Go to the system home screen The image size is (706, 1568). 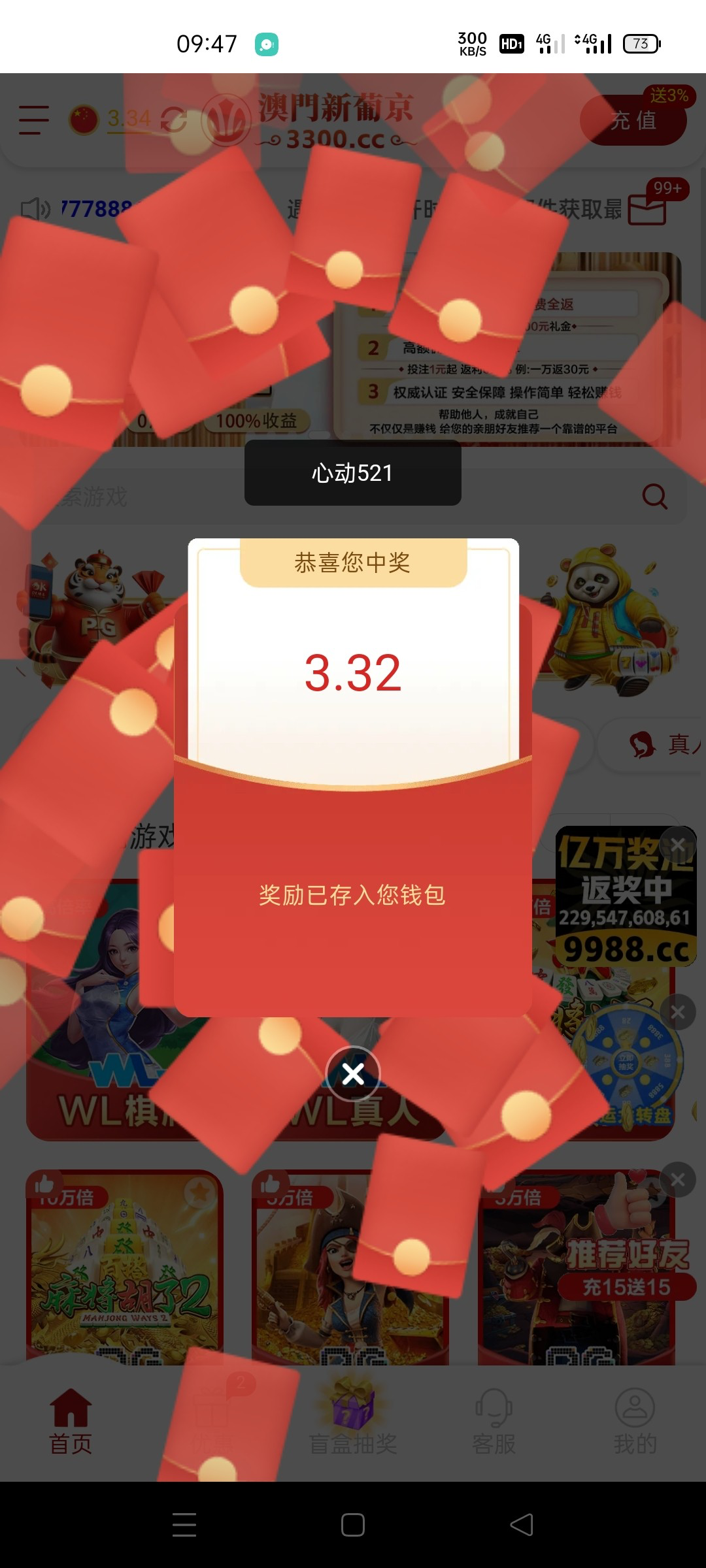353,1525
